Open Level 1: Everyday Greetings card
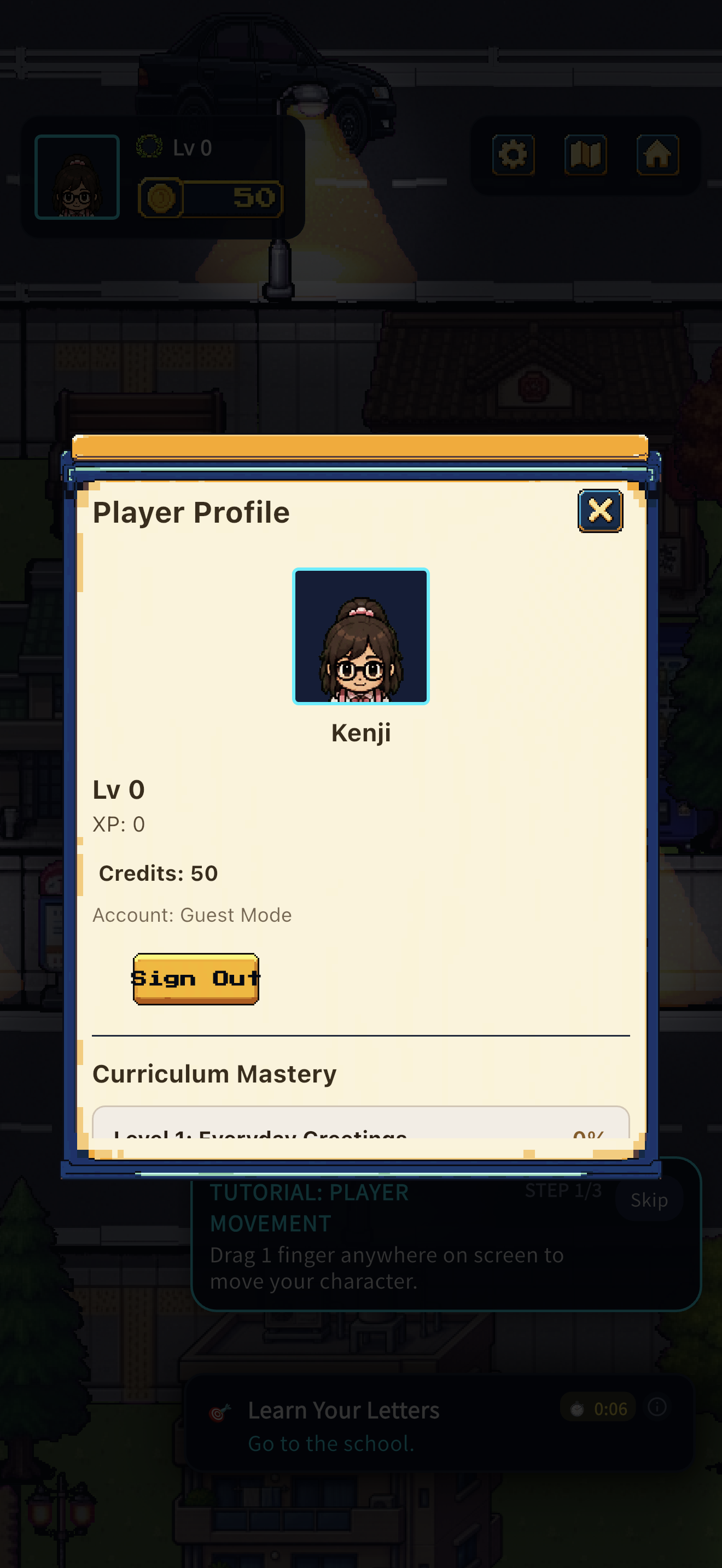The height and width of the screenshot is (1568, 722). pos(361,1122)
